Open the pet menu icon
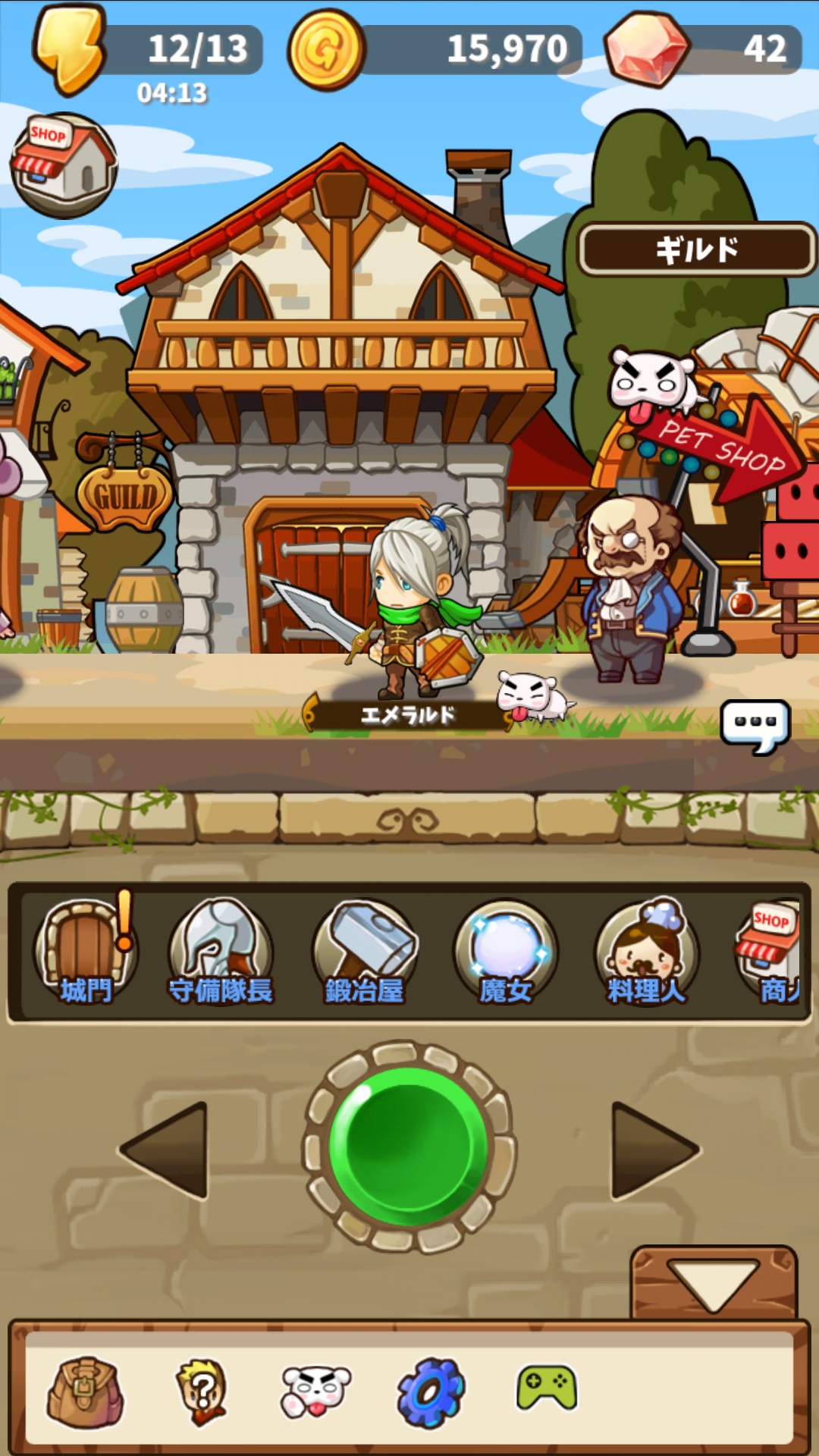 point(315,1392)
